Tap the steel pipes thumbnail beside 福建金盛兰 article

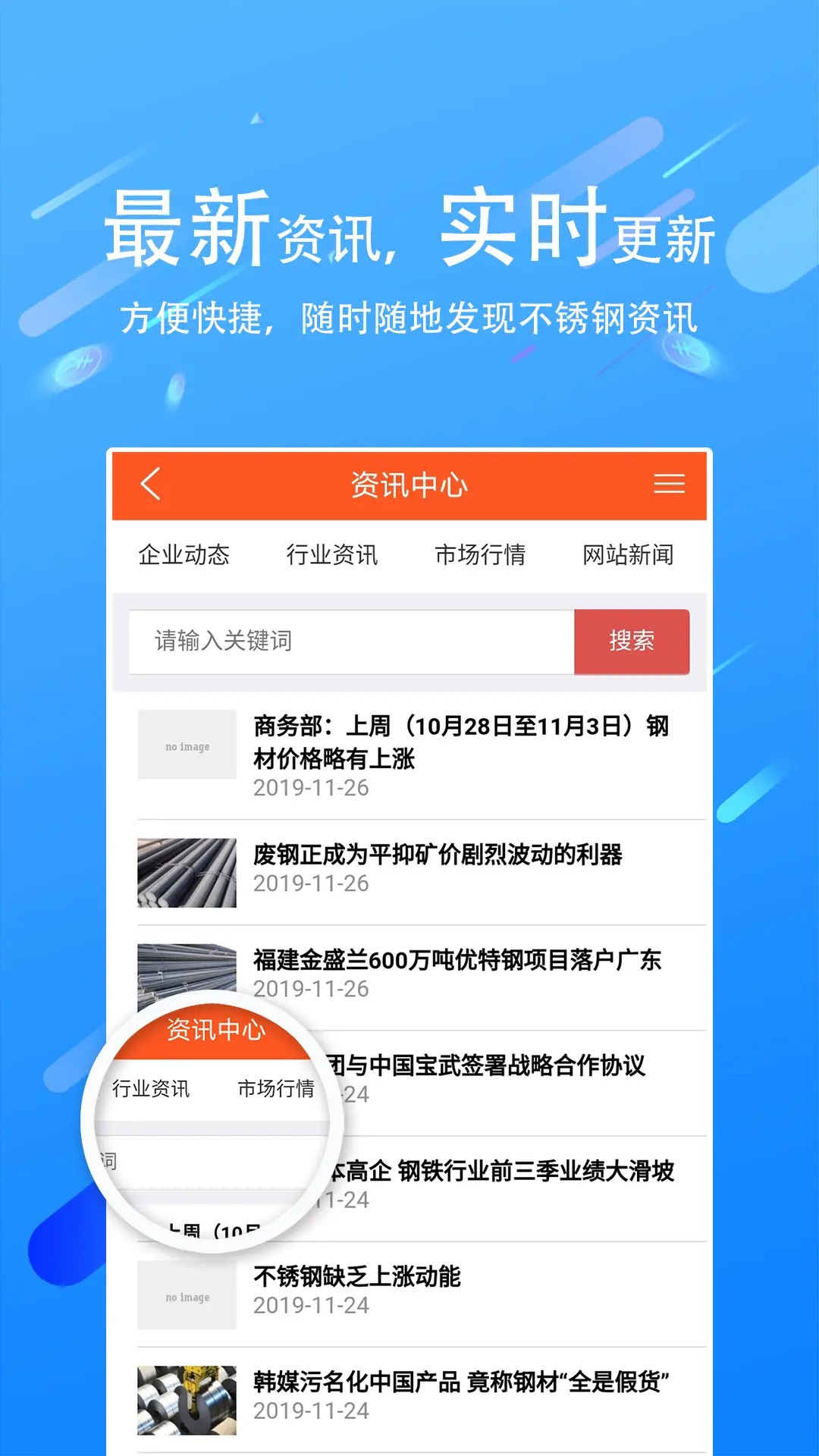coord(187,978)
